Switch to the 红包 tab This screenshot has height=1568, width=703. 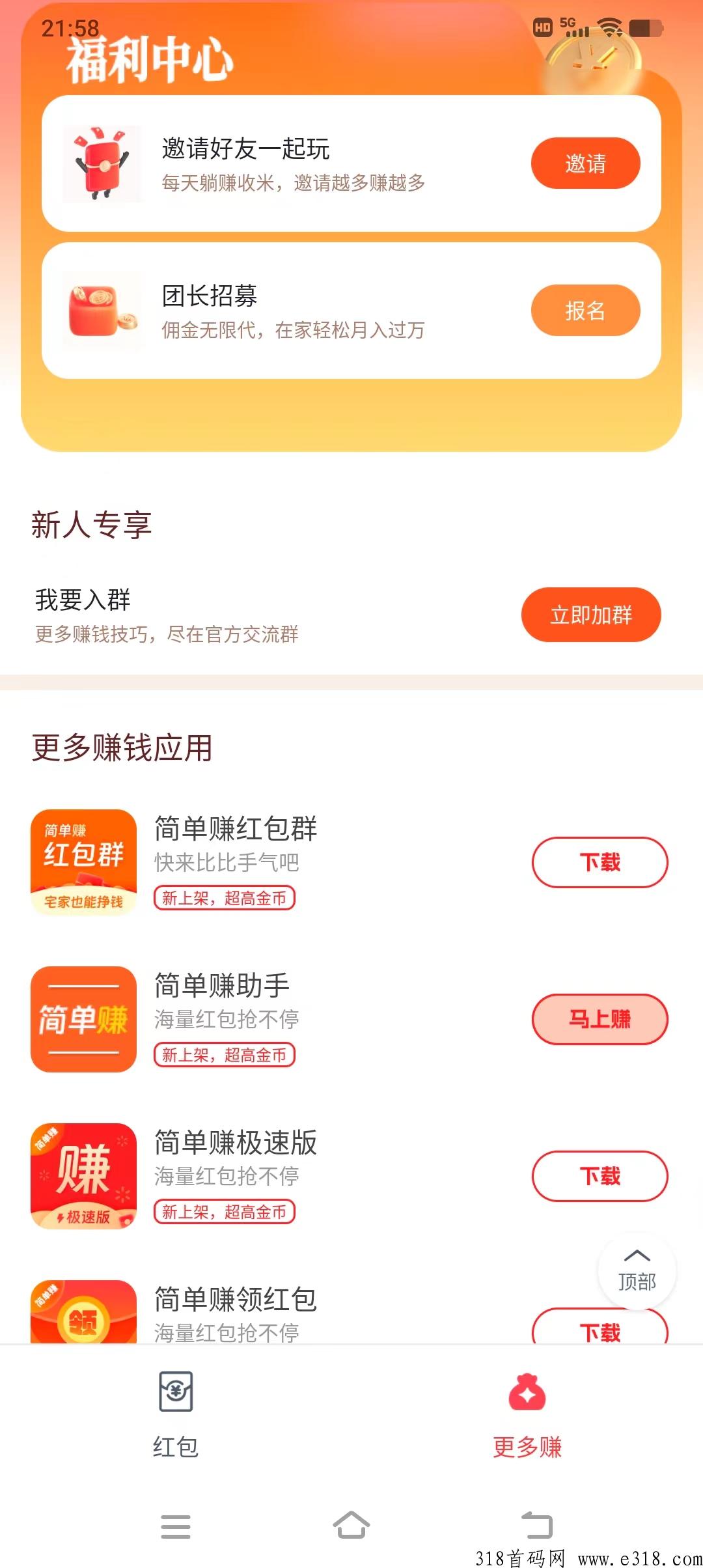coord(176,1414)
